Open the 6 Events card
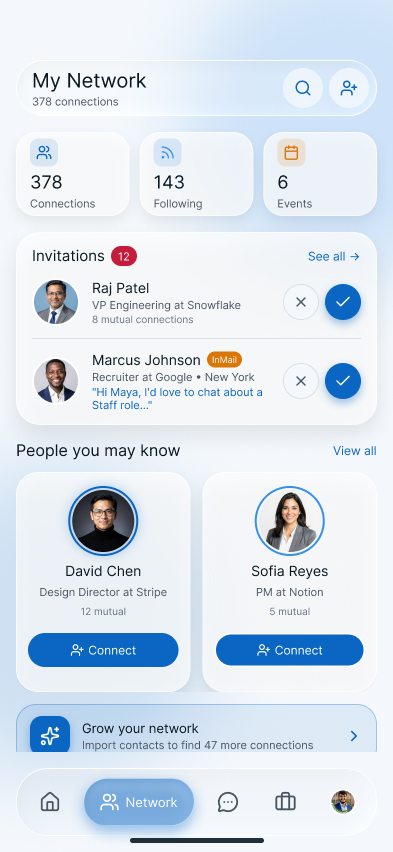The height and width of the screenshot is (852, 393). 320,174
